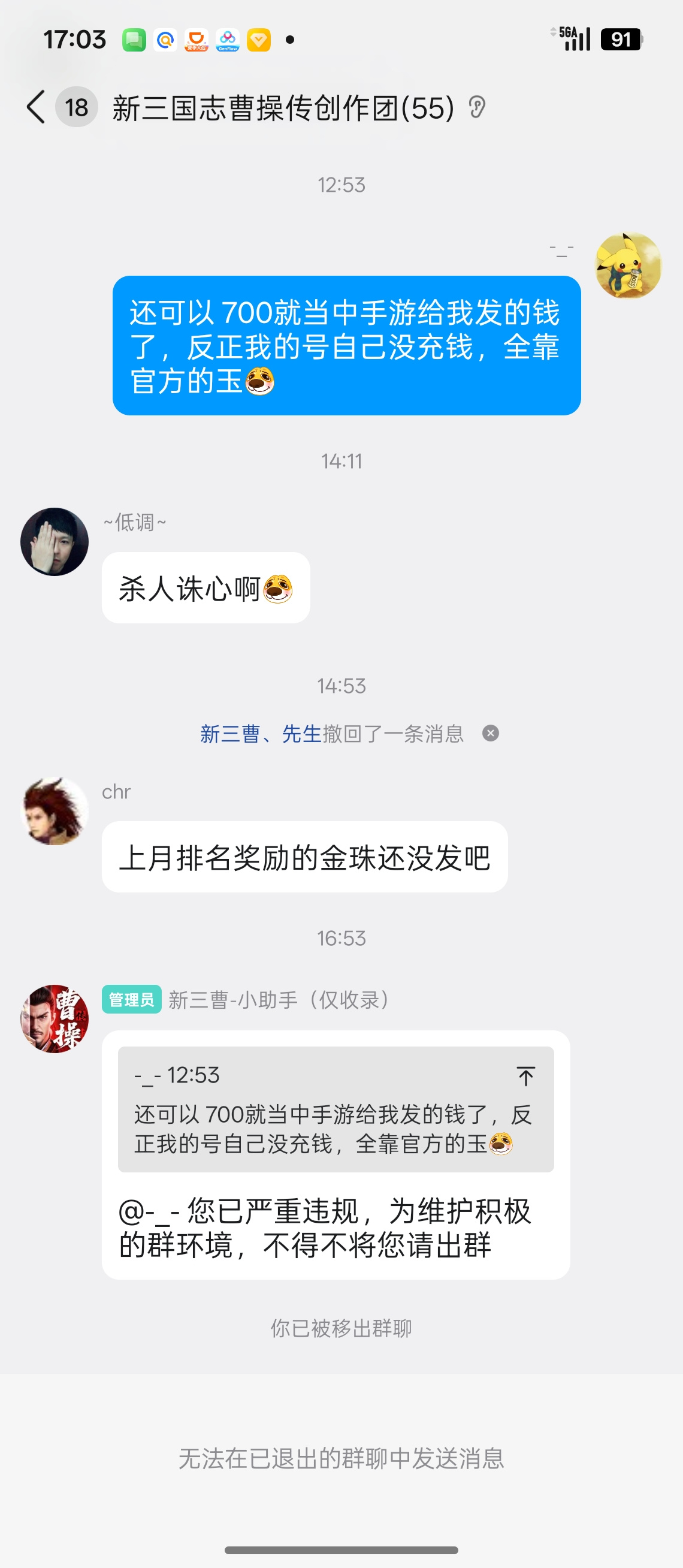Tap the Pikachu avatar on the right
This screenshot has width=683, height=1568.
628,266
